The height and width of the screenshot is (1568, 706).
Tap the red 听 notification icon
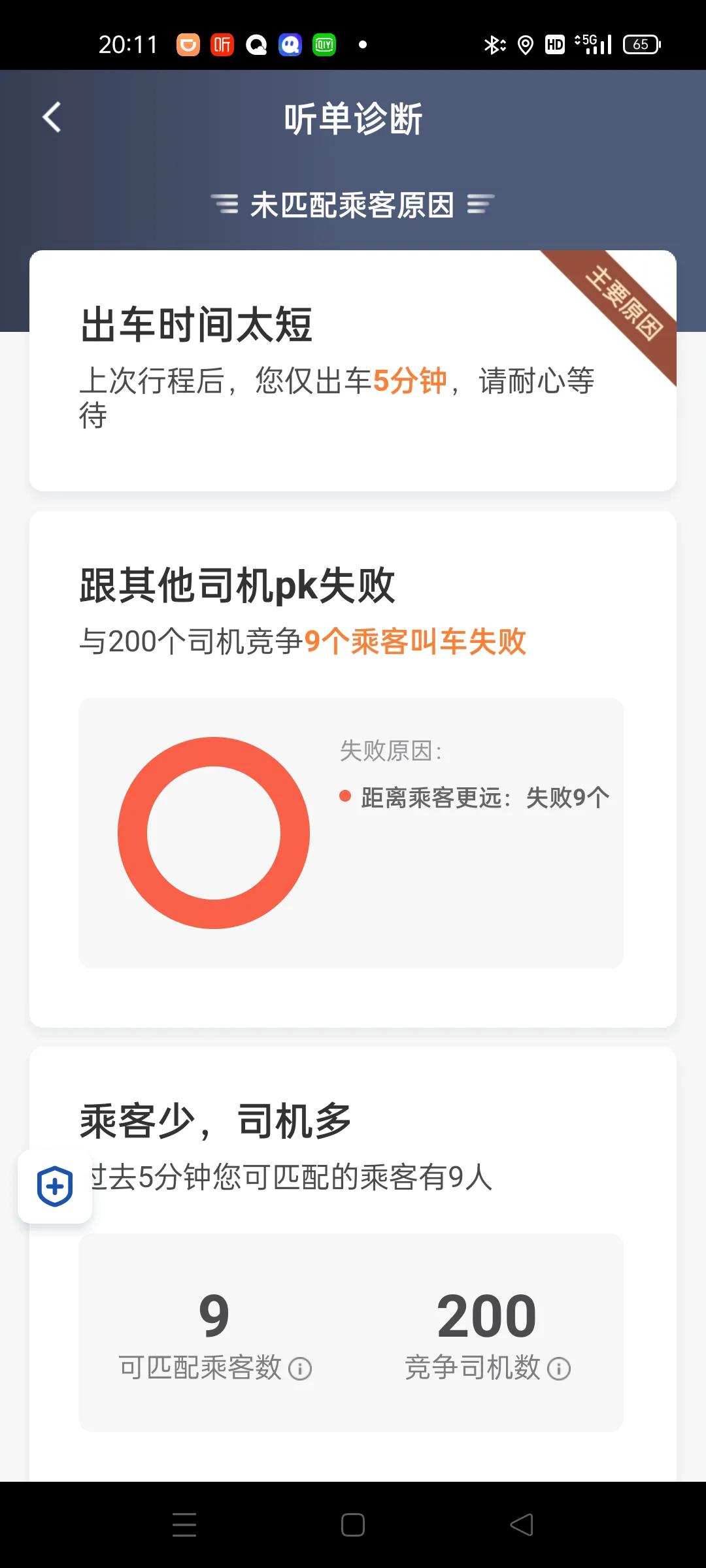(x=221, y=44)
